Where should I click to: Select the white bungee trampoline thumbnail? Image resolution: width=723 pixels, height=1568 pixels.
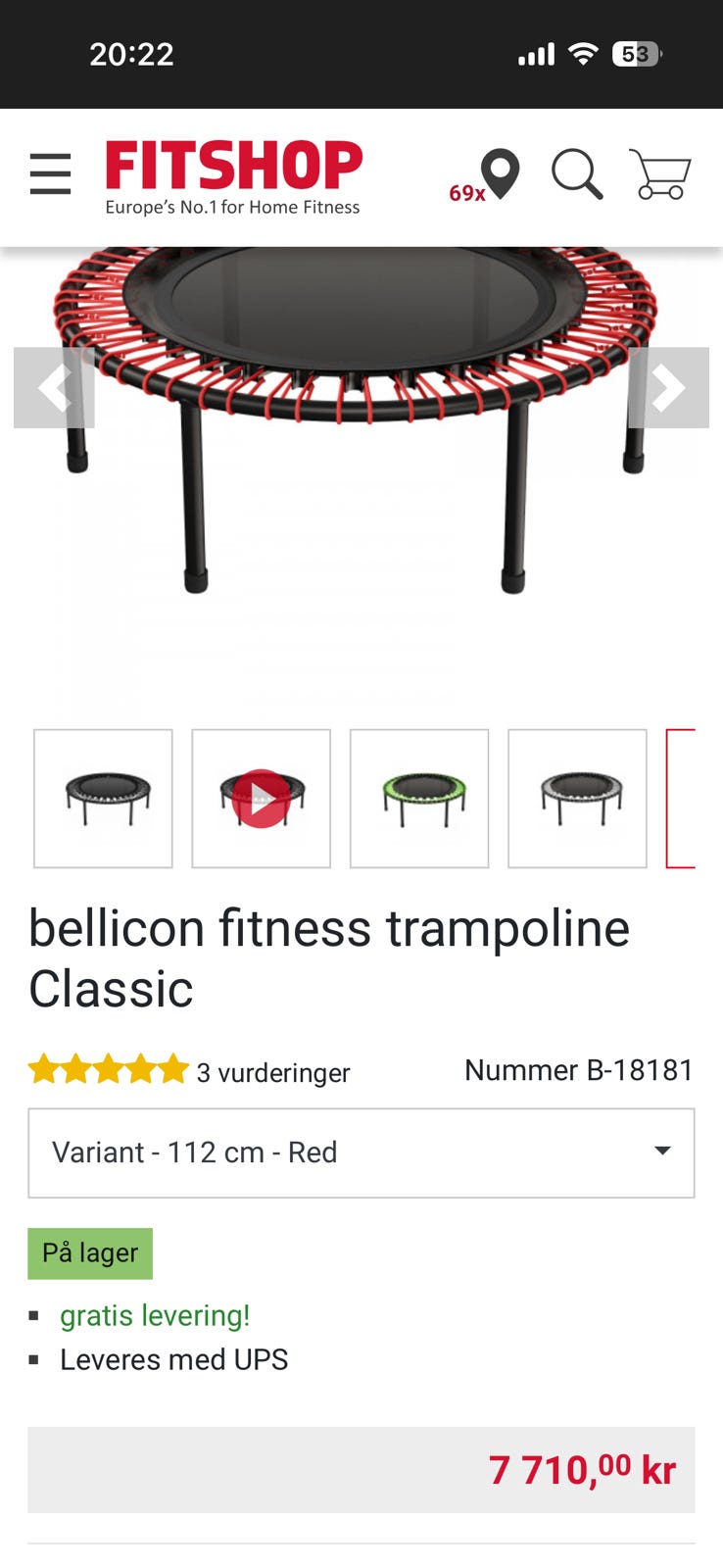(578, 798)
